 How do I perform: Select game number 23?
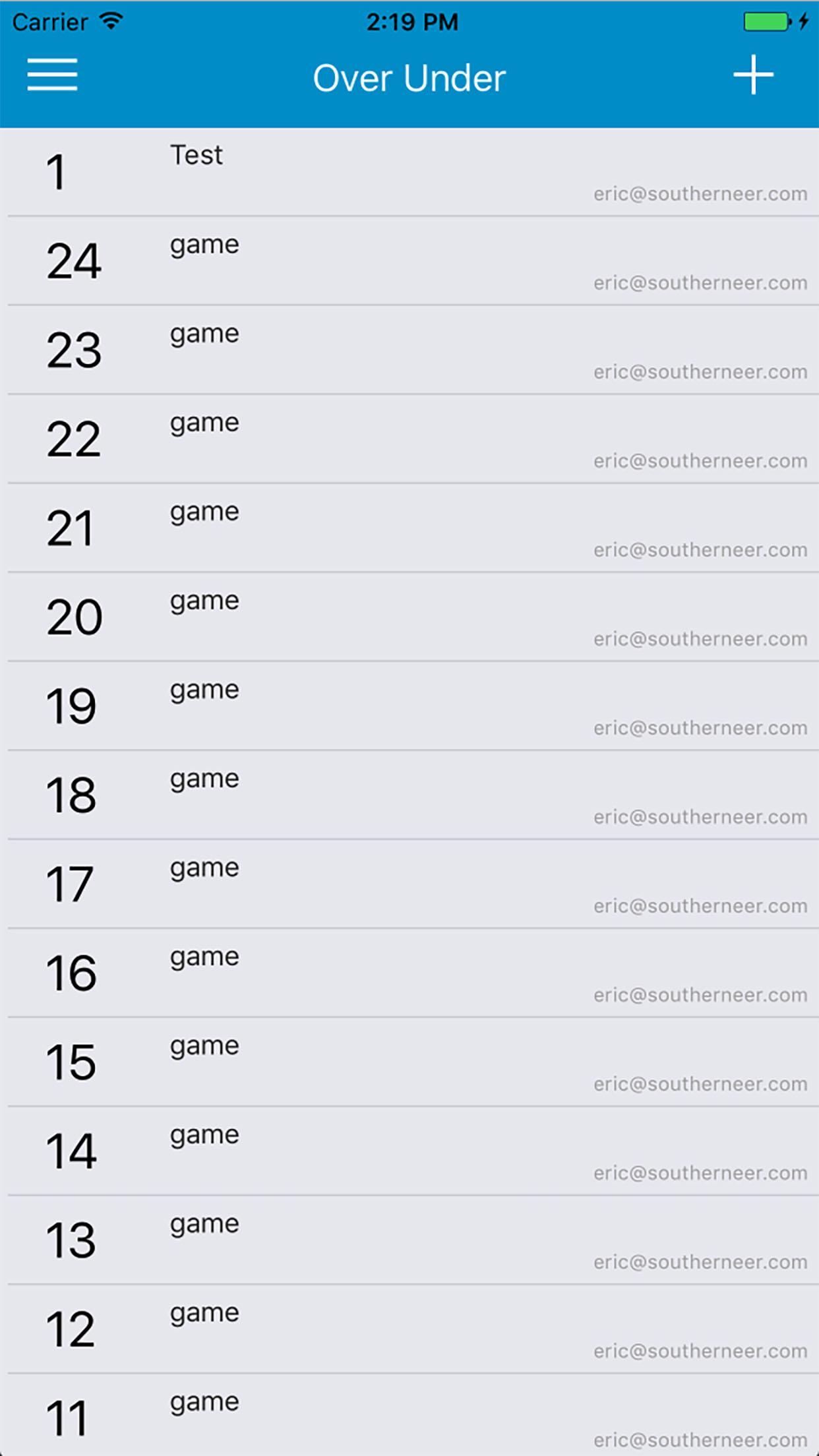pyautogui.click(x=409, y=350)
